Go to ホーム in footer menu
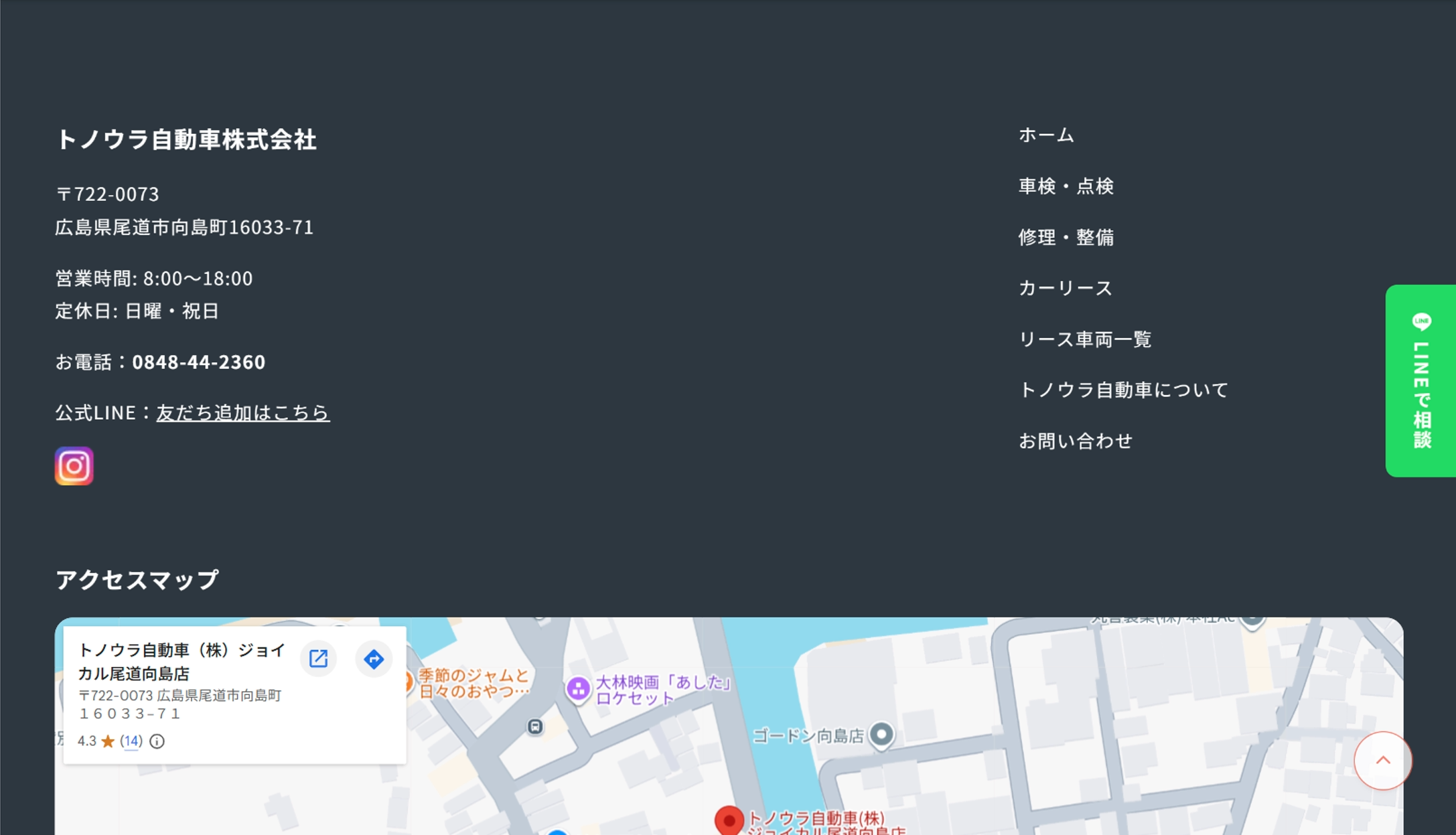Viewport: 1456px width, 835px height. tap(1046, 135)
